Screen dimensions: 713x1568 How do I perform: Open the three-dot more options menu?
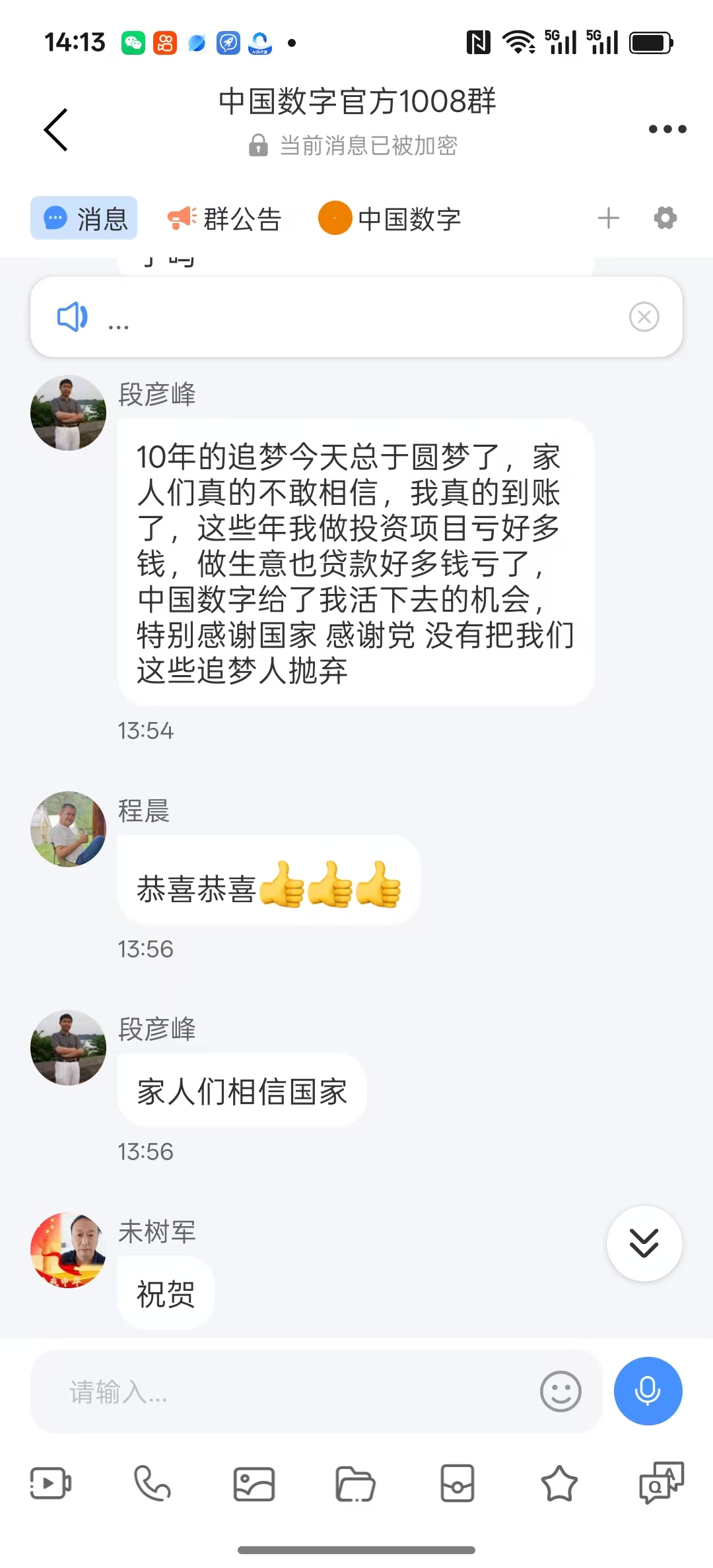point(667,129)
